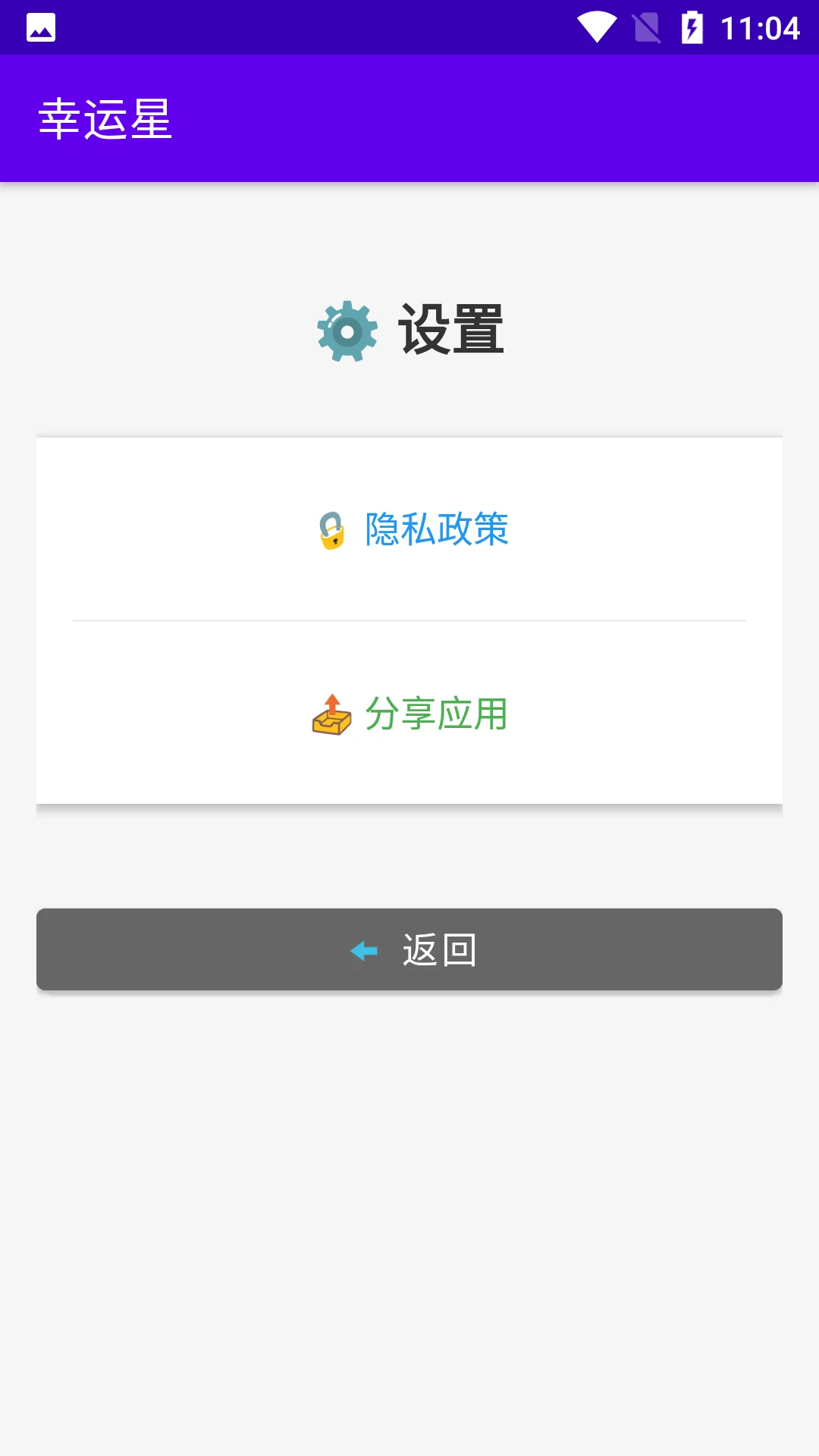Select 分享应用 to share the app

410,714
